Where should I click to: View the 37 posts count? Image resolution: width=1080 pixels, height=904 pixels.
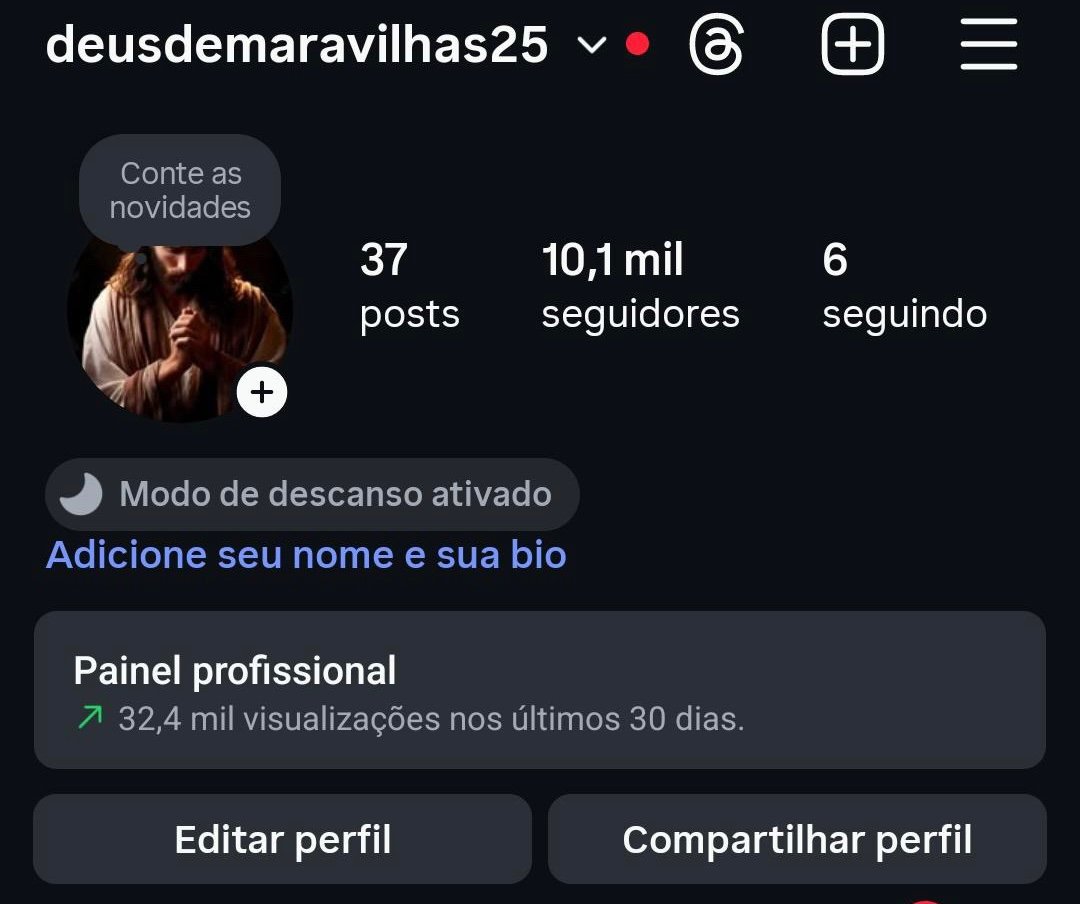[x=409, y=286]
